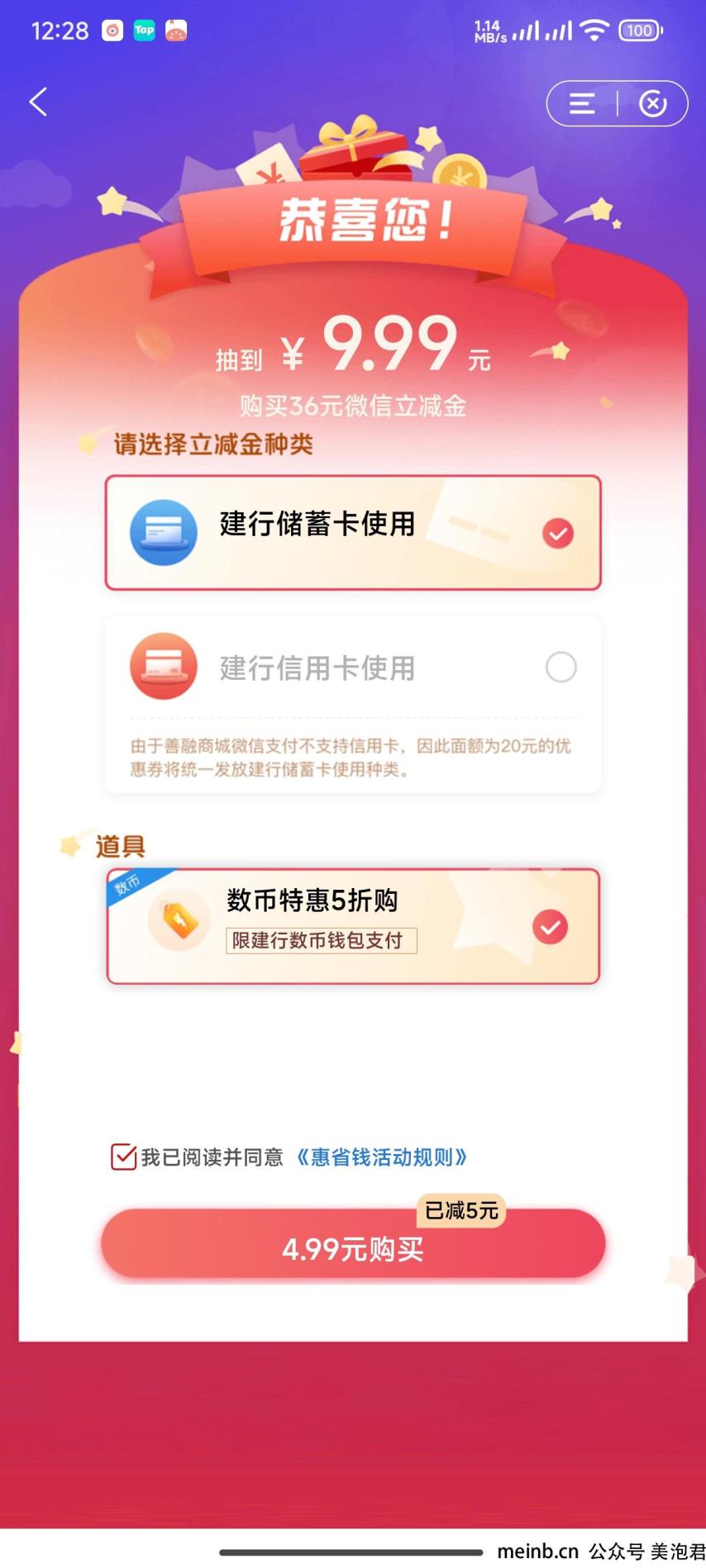The image size is (706, 1568).
Task: Open the 《惠省钱活动规则》 link
Action: (381, 1157)
